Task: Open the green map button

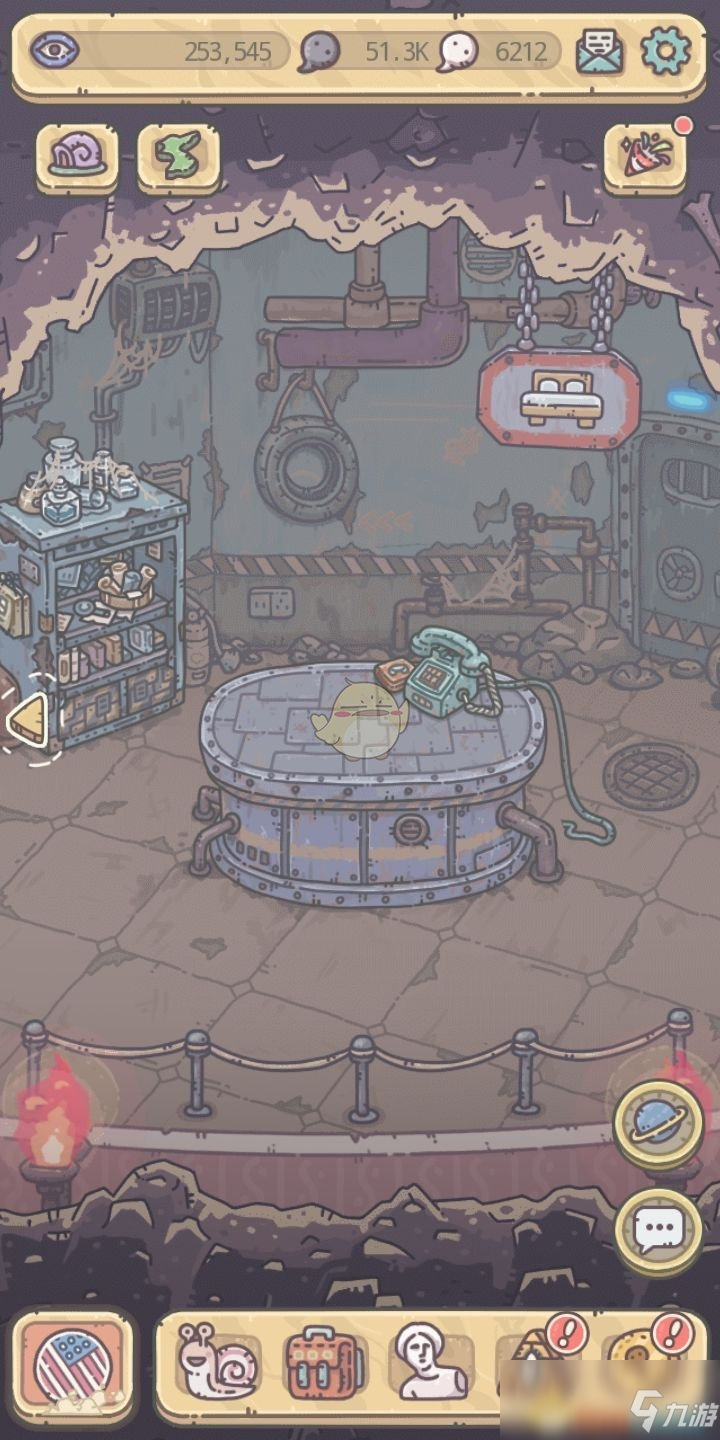Action: pyautogui.click(x=177, y=157)
